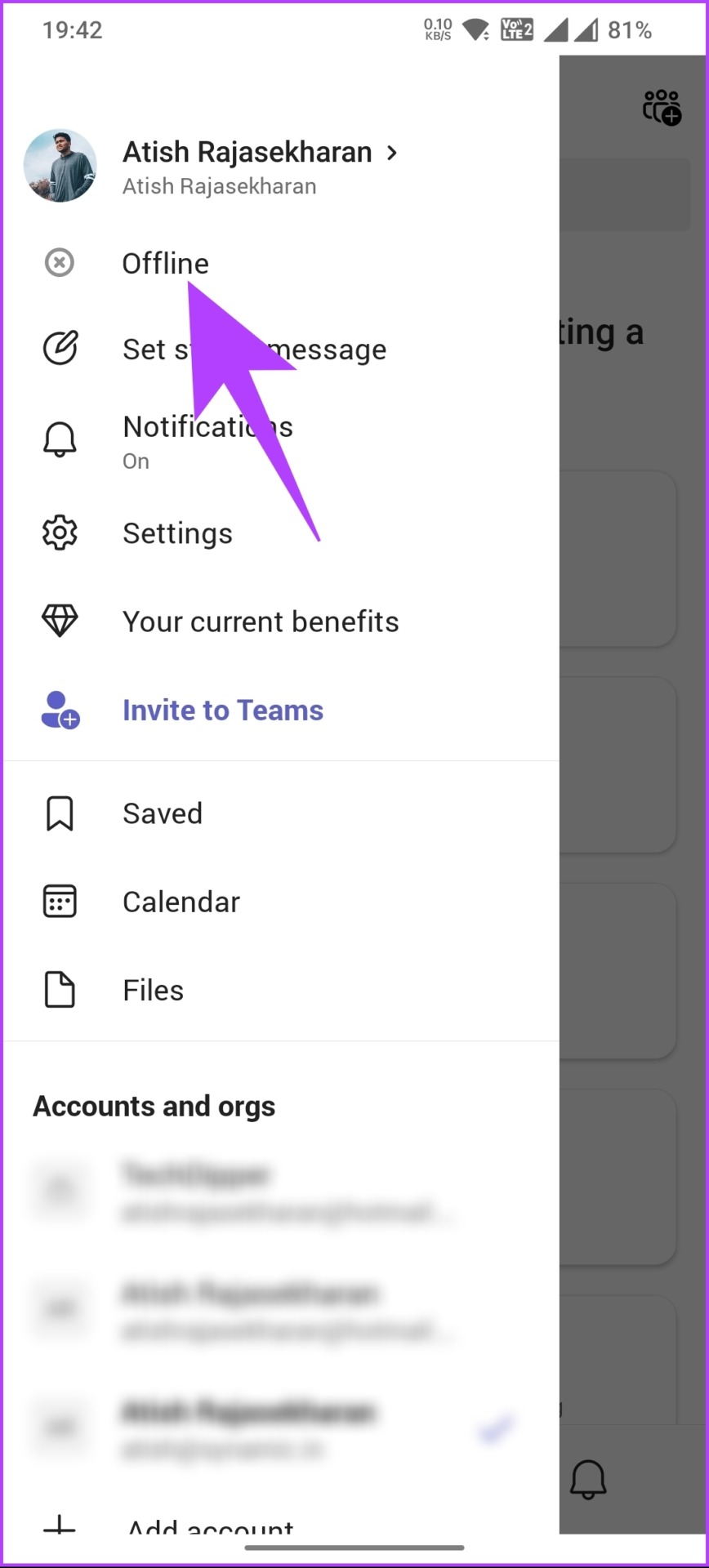Open the Notifications settings row
Image resolution: width=709 pixels, height=1568 pixels.
(280, 441)
